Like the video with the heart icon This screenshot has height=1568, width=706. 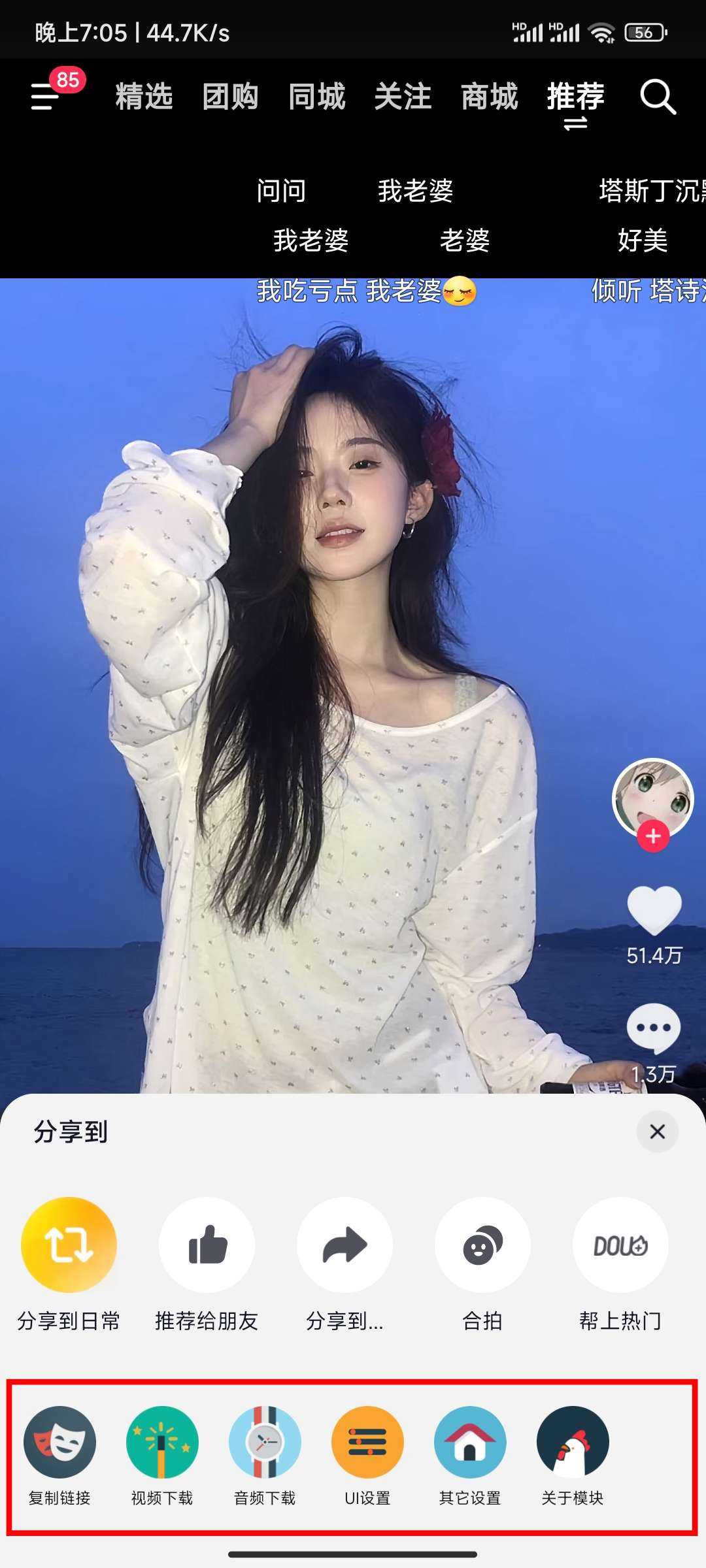(x=654, y=910)
